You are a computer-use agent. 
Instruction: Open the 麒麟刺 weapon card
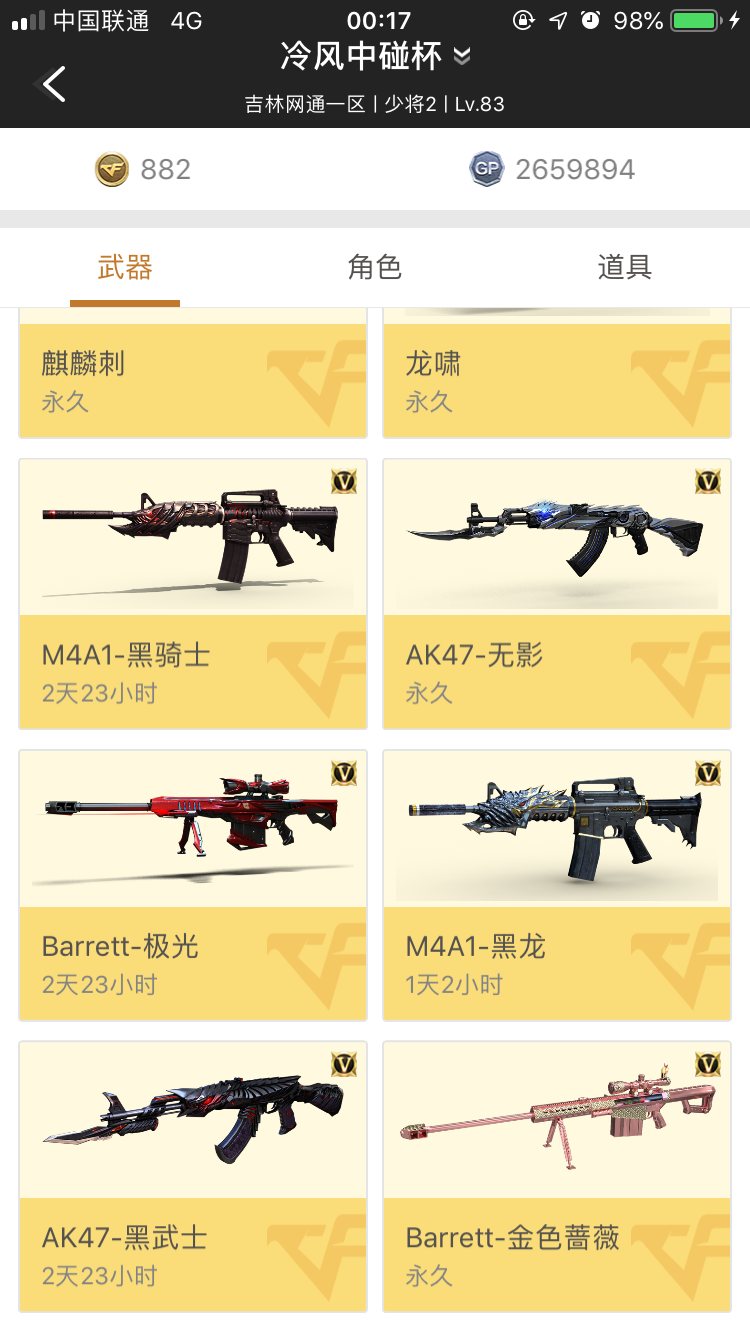[193, 378]
